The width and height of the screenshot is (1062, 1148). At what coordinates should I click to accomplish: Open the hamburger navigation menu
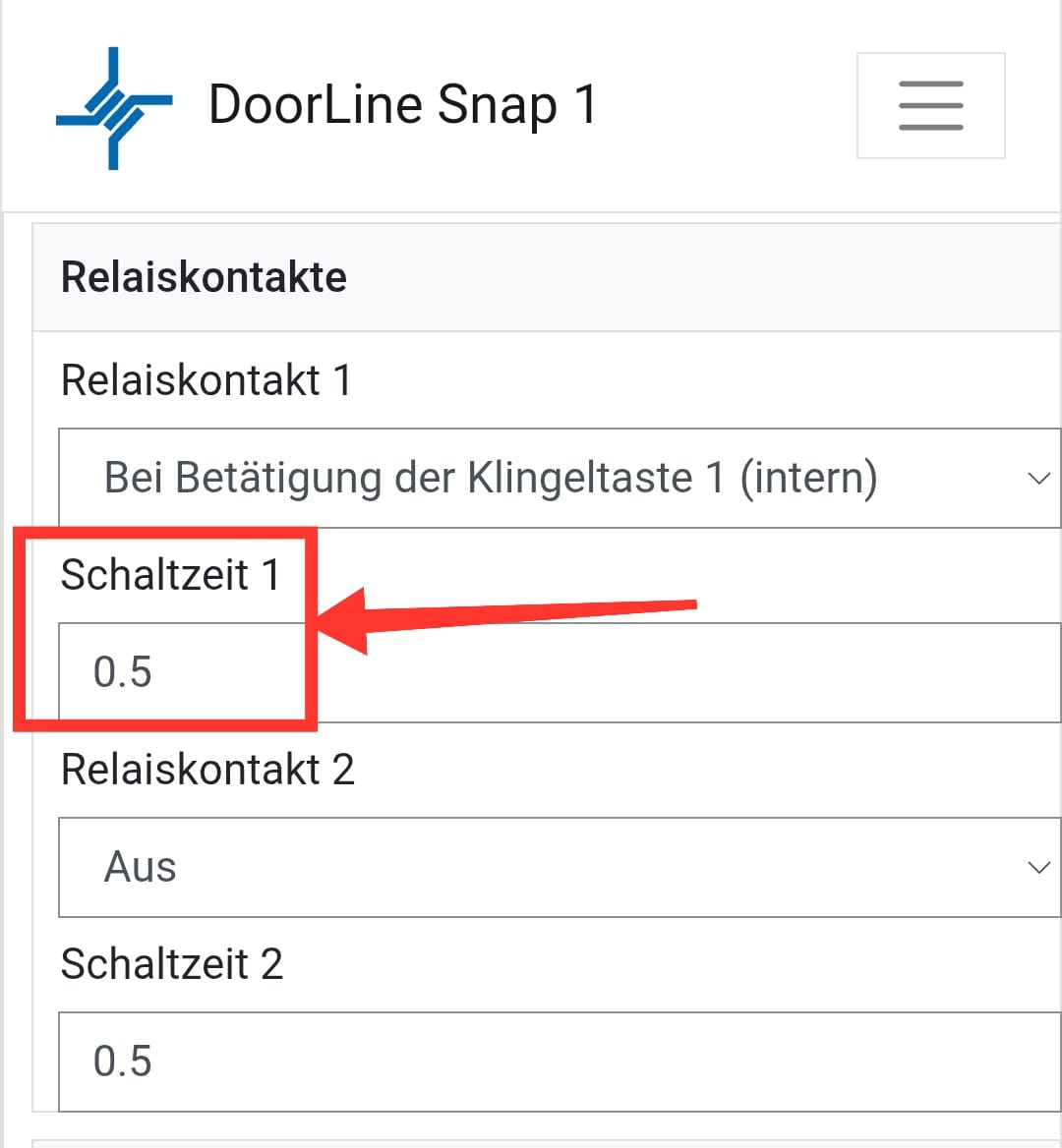(x=930, y=106)
